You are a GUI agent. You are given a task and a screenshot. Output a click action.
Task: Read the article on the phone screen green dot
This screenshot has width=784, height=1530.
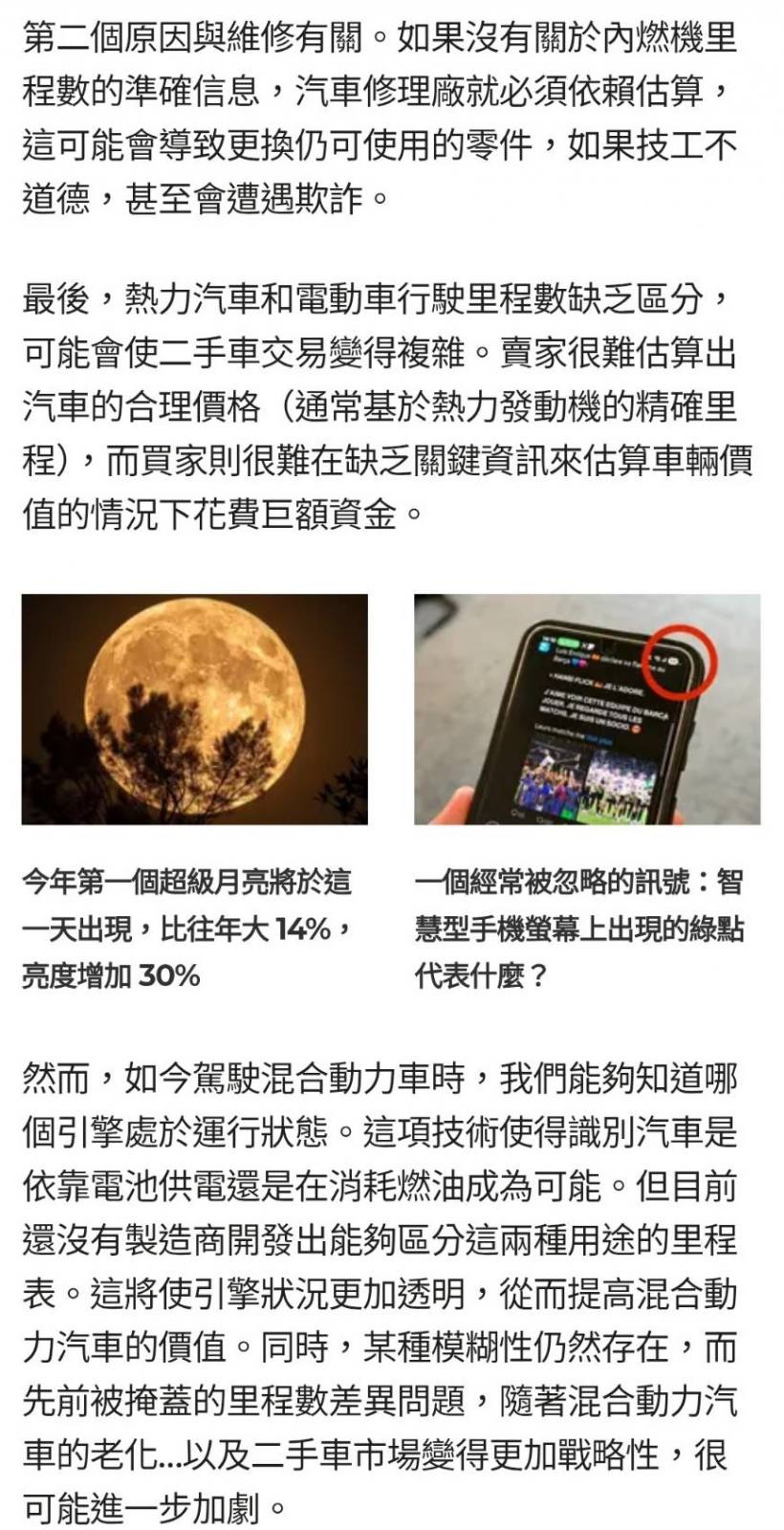(x=579, y=928)
